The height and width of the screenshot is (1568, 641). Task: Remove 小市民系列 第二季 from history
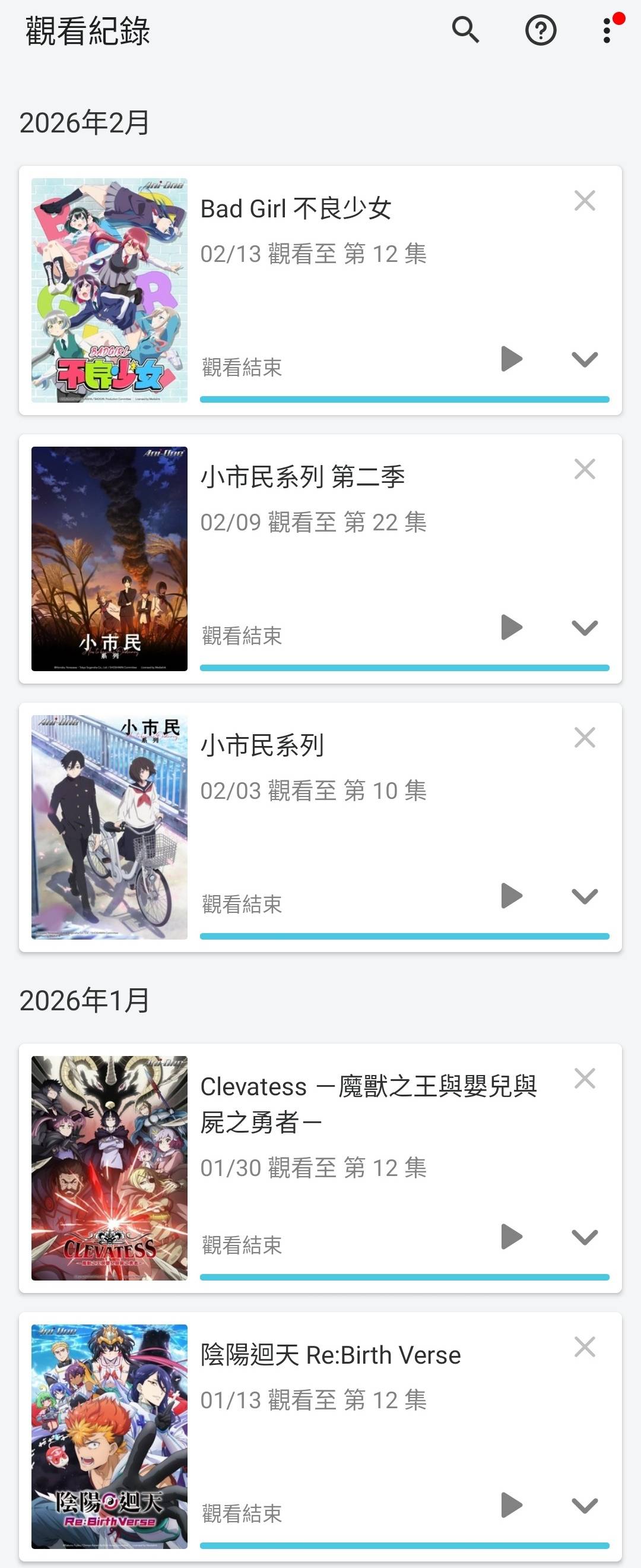point(585,469)
